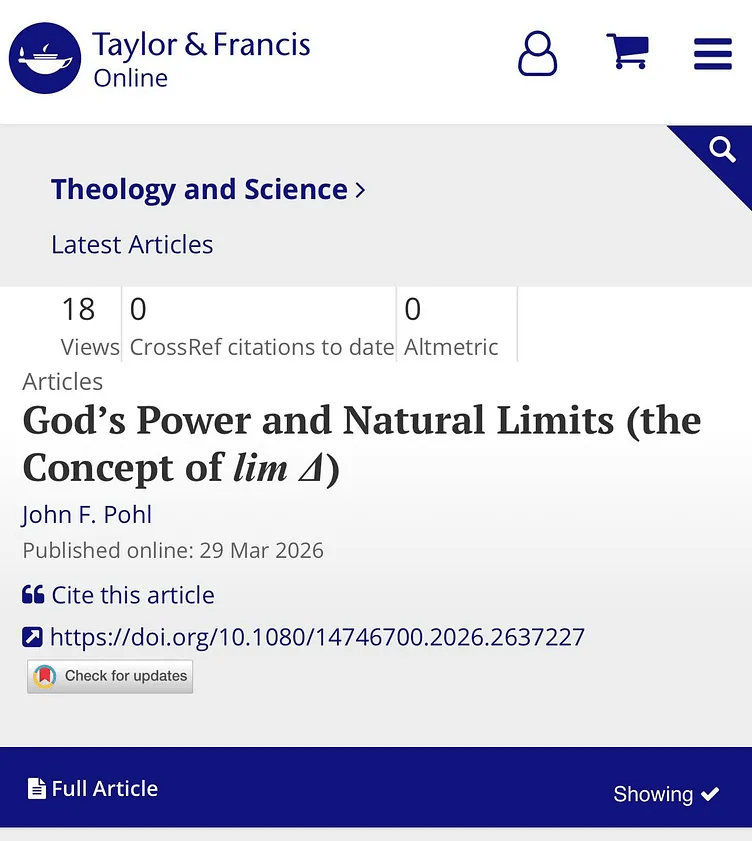Viewport: 752px width, 841px height.
Task: Open the article DOI link
Action: (x=316, y=637)
